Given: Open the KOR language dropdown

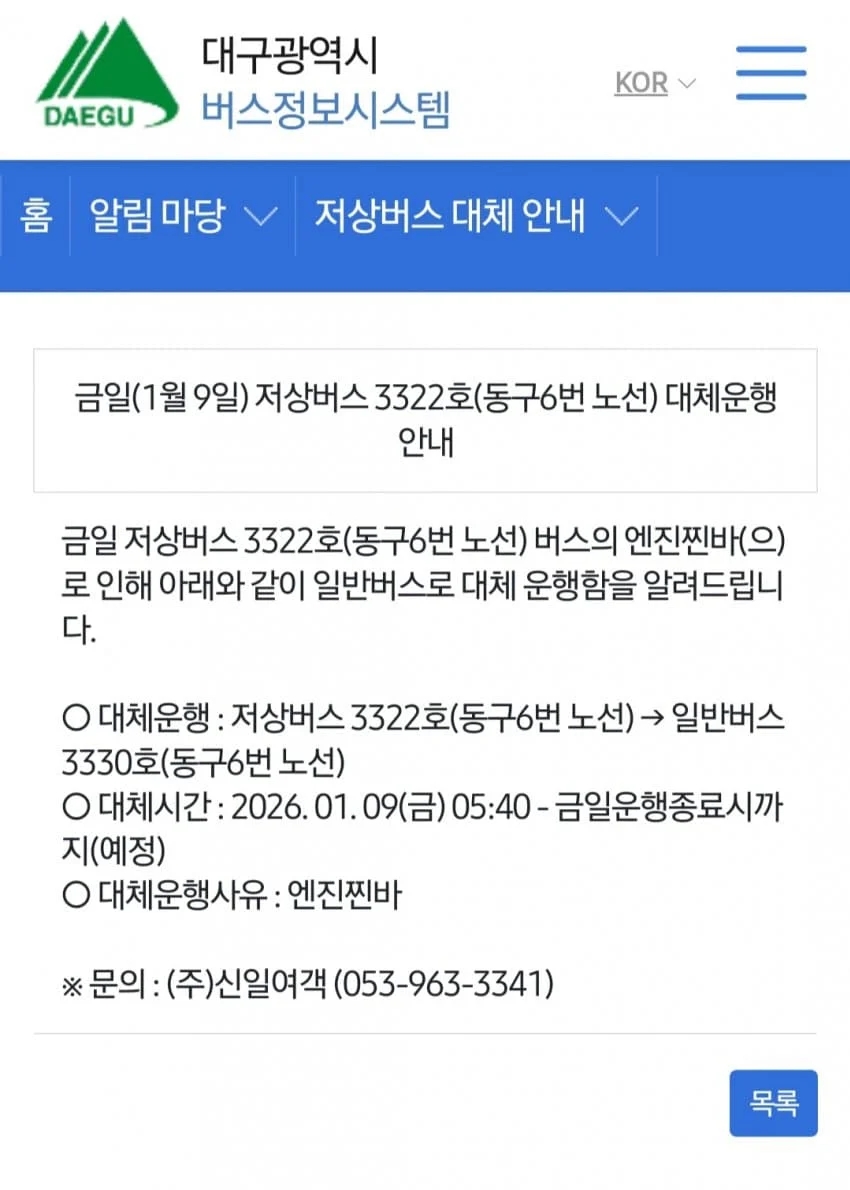Looking at the screenshot, I should click(654, 82).
